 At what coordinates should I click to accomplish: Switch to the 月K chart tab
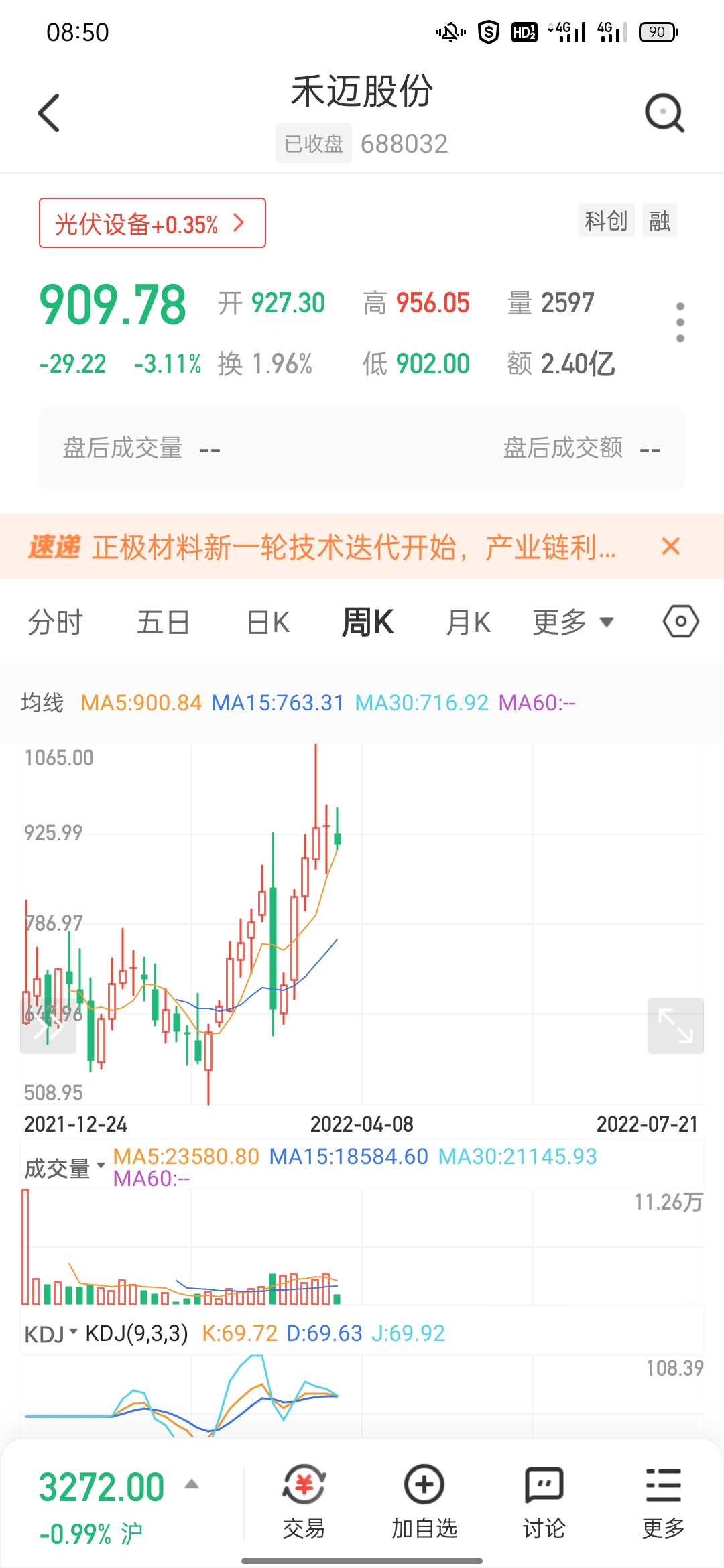pyautogui.click(x=469, y=623)
